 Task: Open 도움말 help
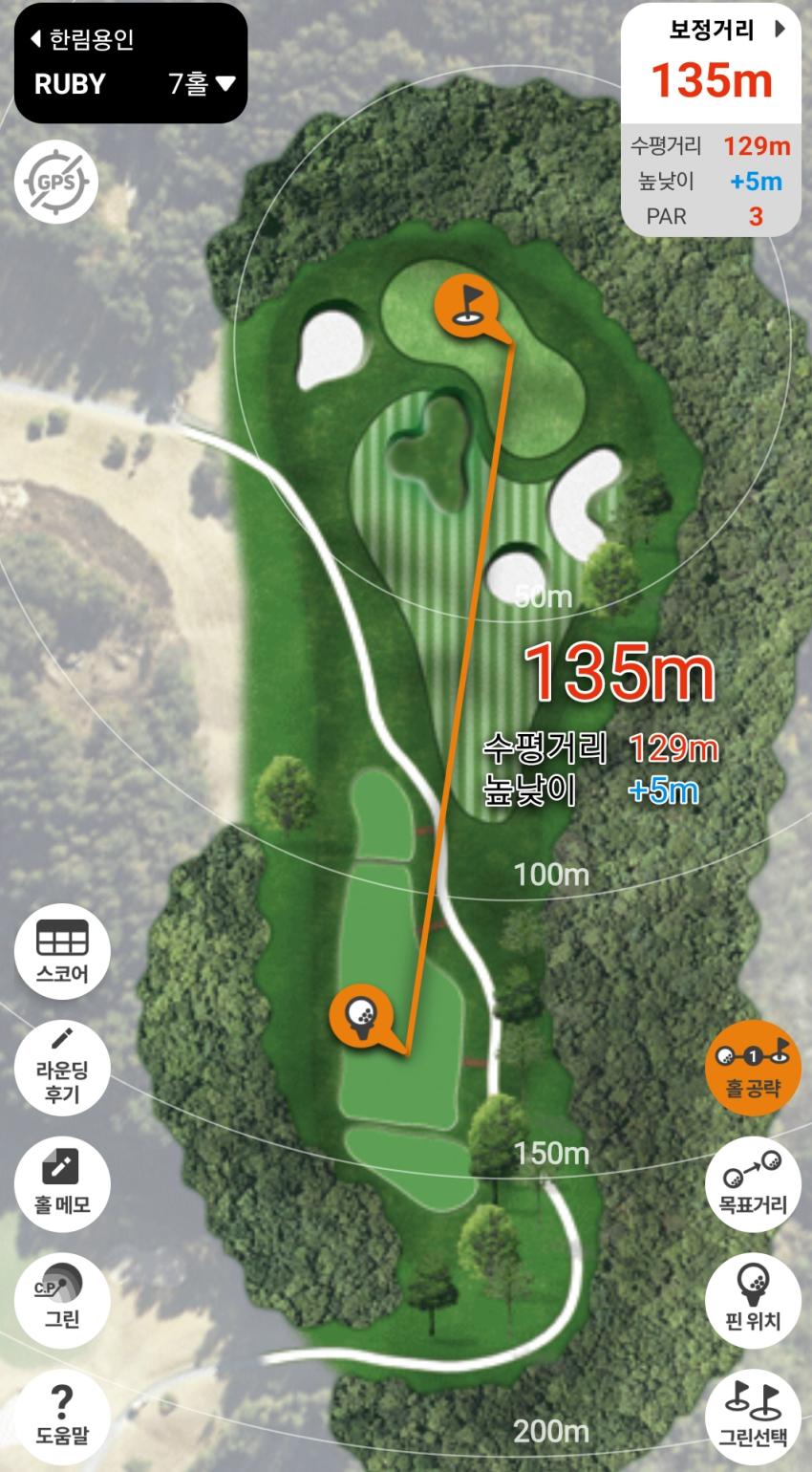[x=62, y=1415]
